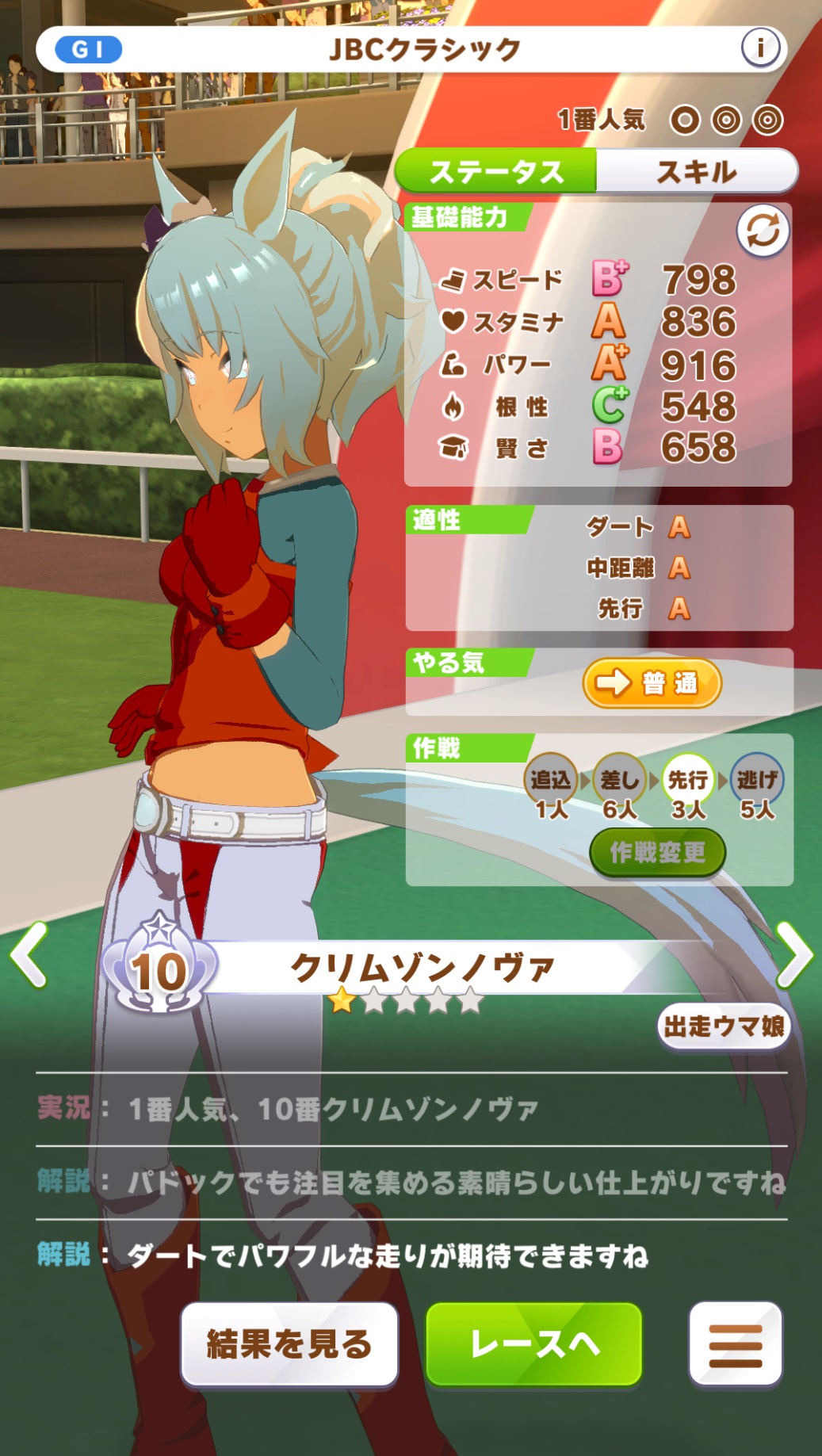Start the race with レースへ
The height and width of the screenshot is (1456, 822).
pyautogui.click(x=534, y=1344)
